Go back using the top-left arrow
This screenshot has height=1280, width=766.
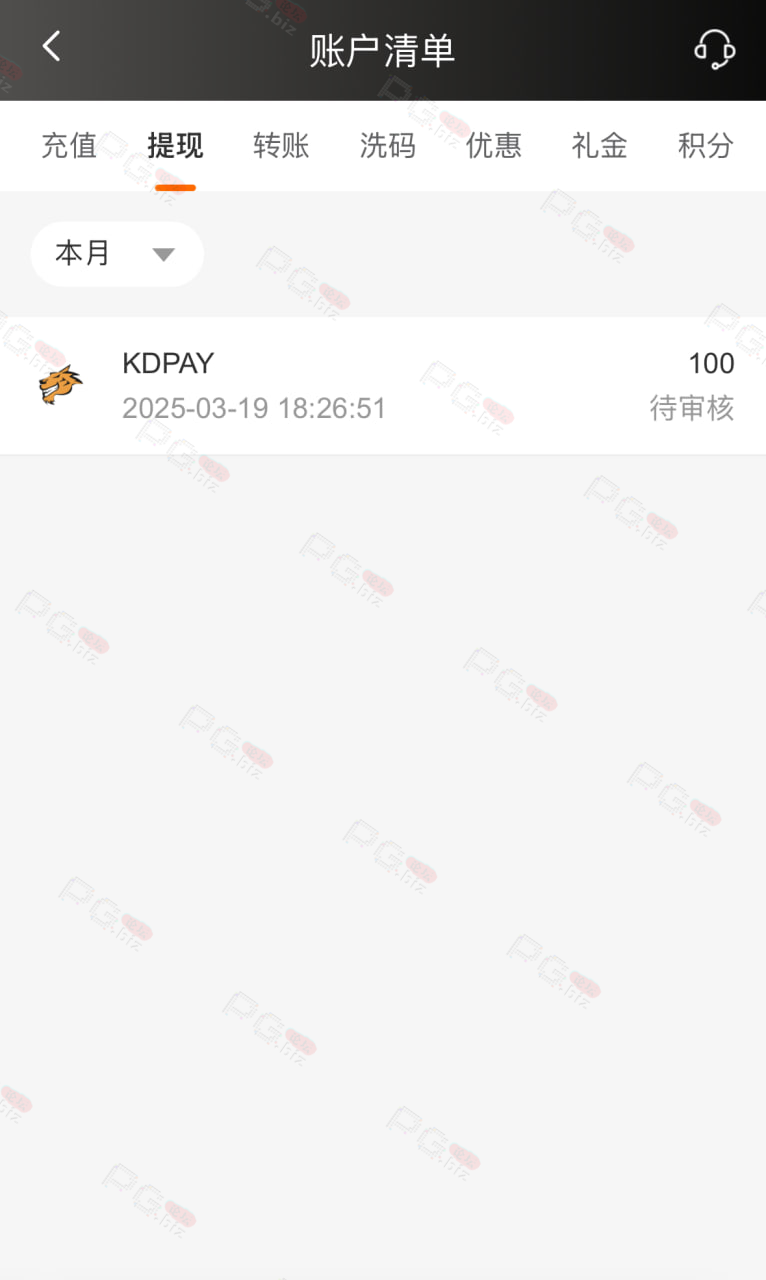(x=51, y=46)
